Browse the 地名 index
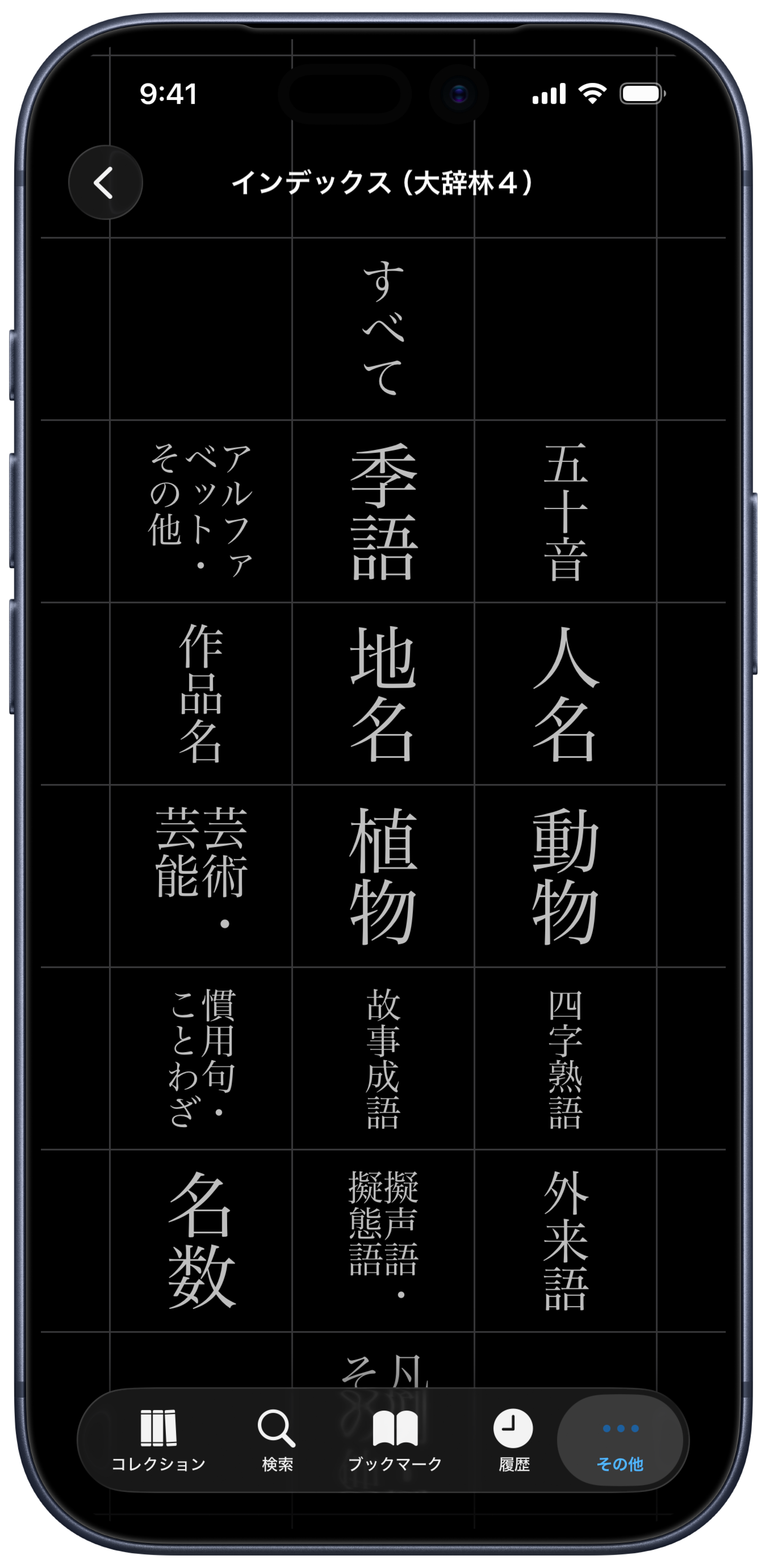The image size is (767, 1568). tap(383, 694)
